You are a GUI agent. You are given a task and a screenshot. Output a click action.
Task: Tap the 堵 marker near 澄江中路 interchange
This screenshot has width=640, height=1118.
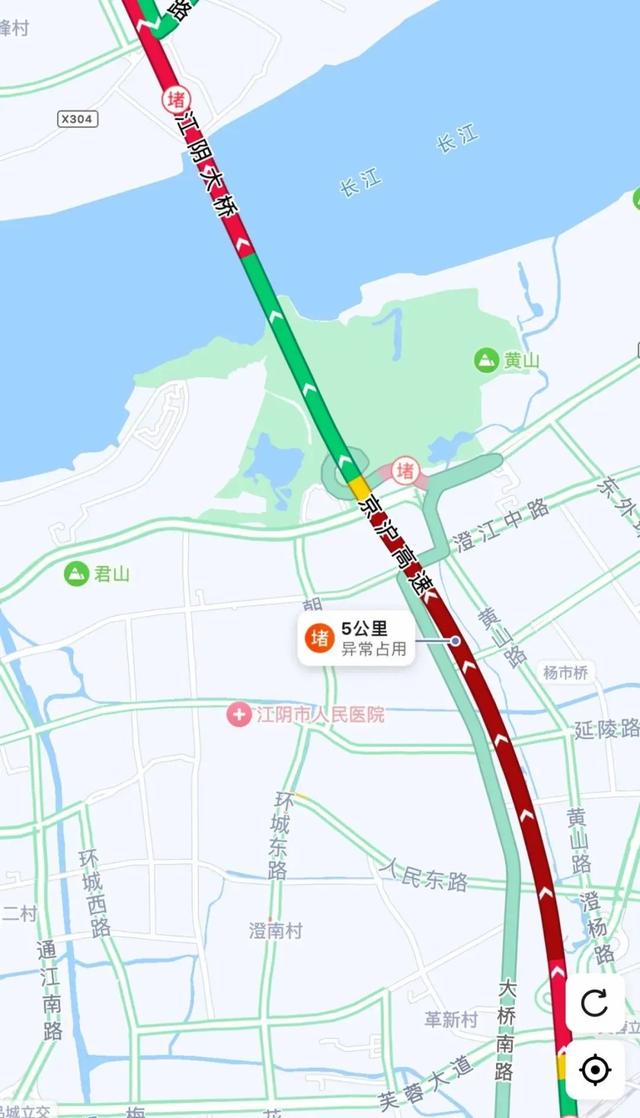click(404, 470)
